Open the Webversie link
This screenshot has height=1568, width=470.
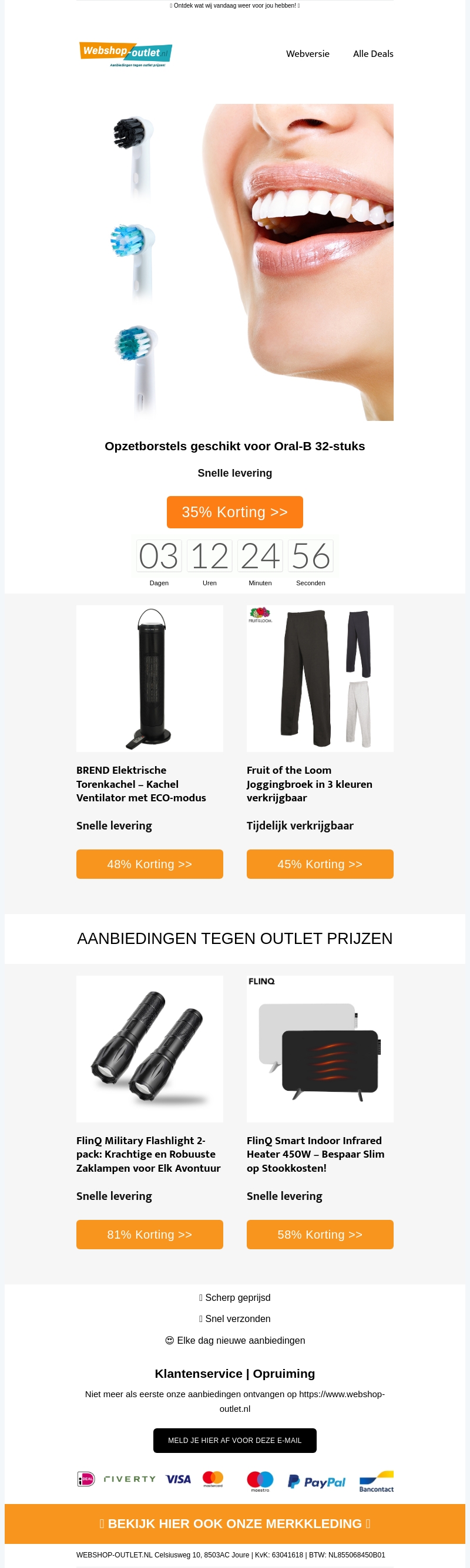tap(307, 53)
